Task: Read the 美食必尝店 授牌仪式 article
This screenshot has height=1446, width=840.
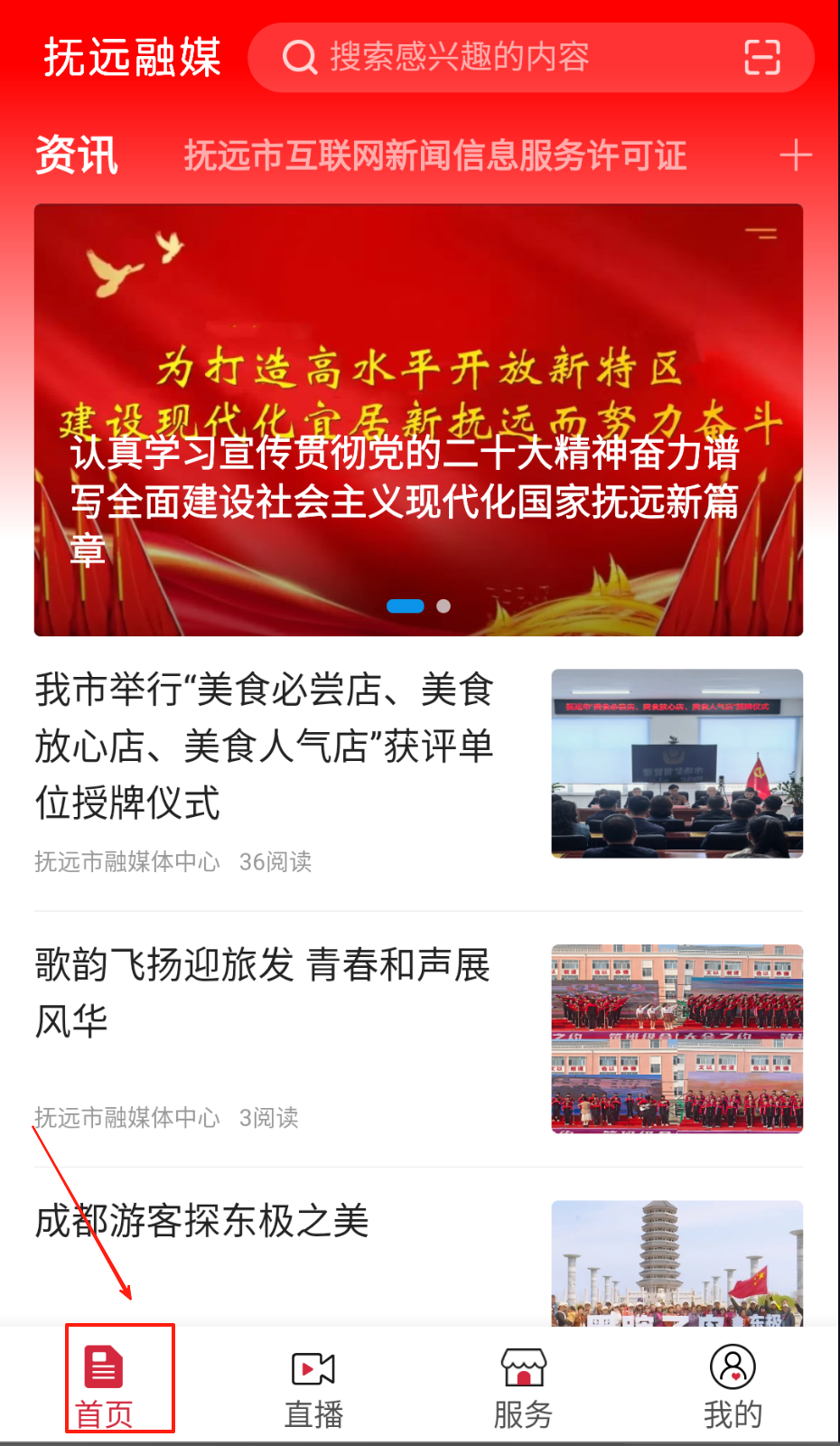Action: pyautogui.click(x=265, y=746)
